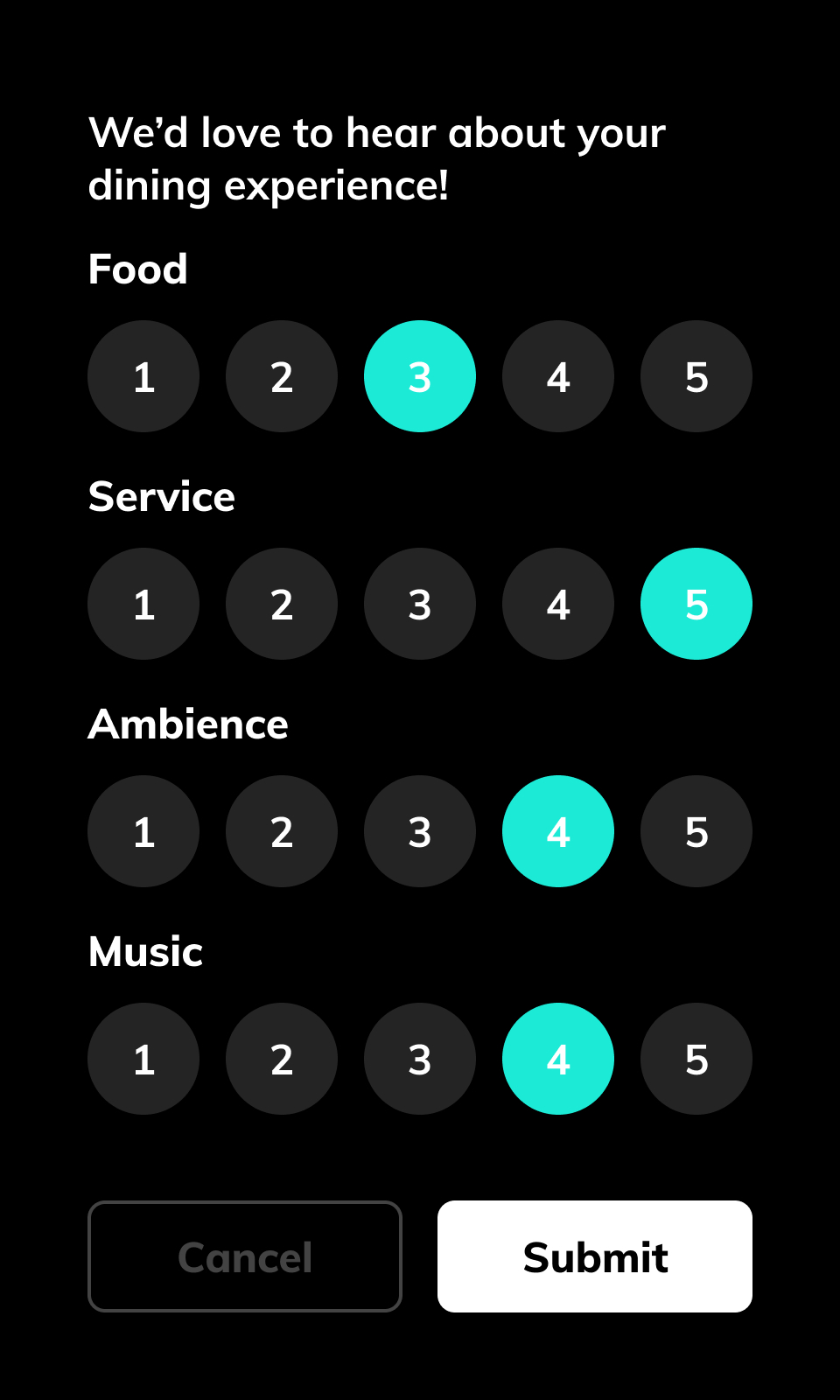Set Food rating to 4
The image size is (840, 1400).
558,376
